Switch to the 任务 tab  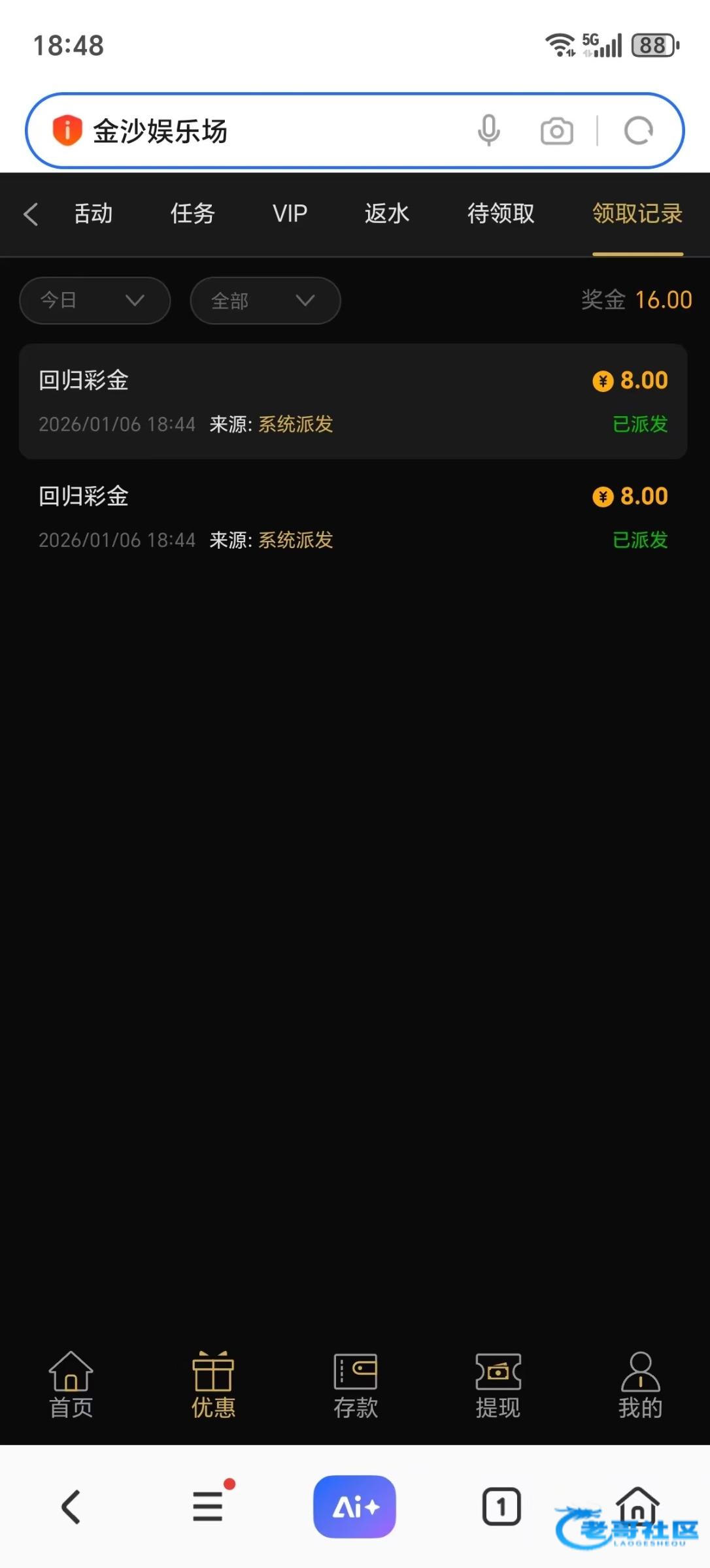(x=192, y=214)
